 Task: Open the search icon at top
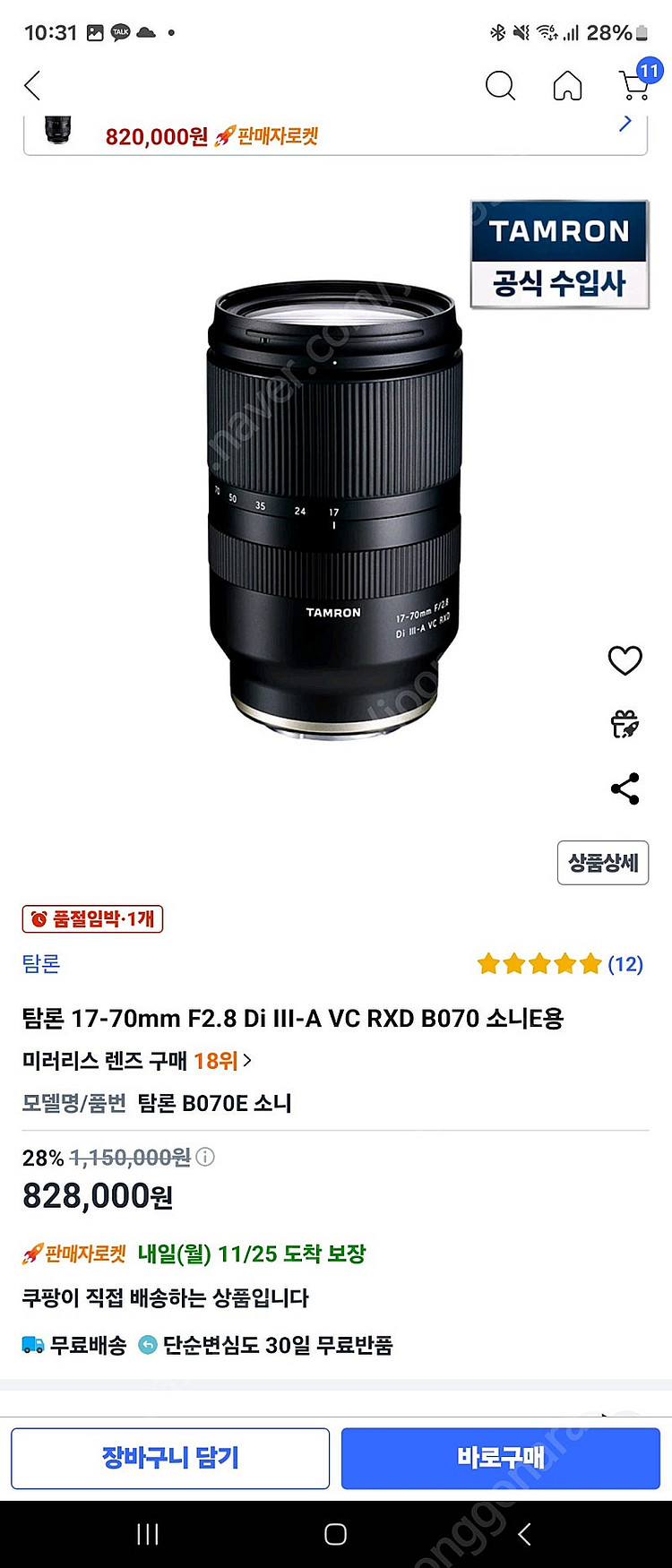click(x=501, y=87)
